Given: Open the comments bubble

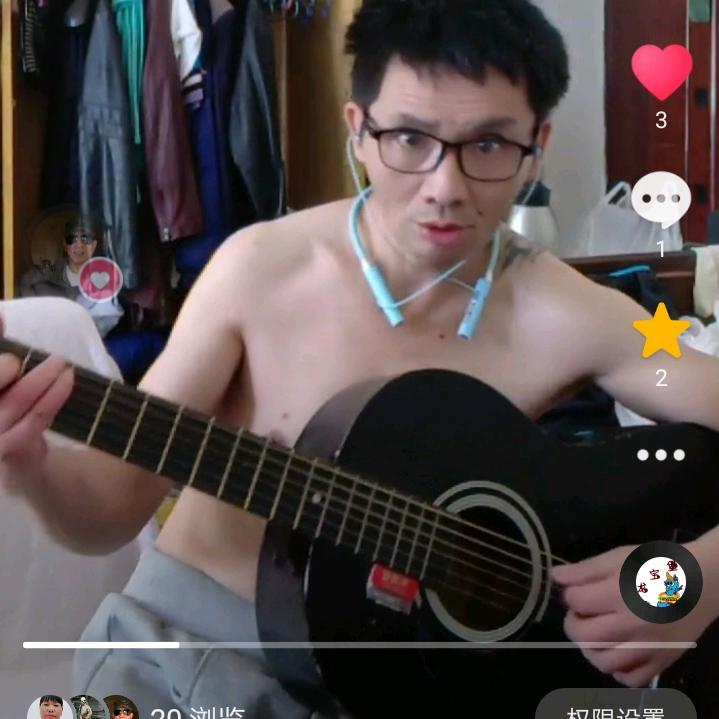Looking at the screenshot, I should [x=661, y=200].
